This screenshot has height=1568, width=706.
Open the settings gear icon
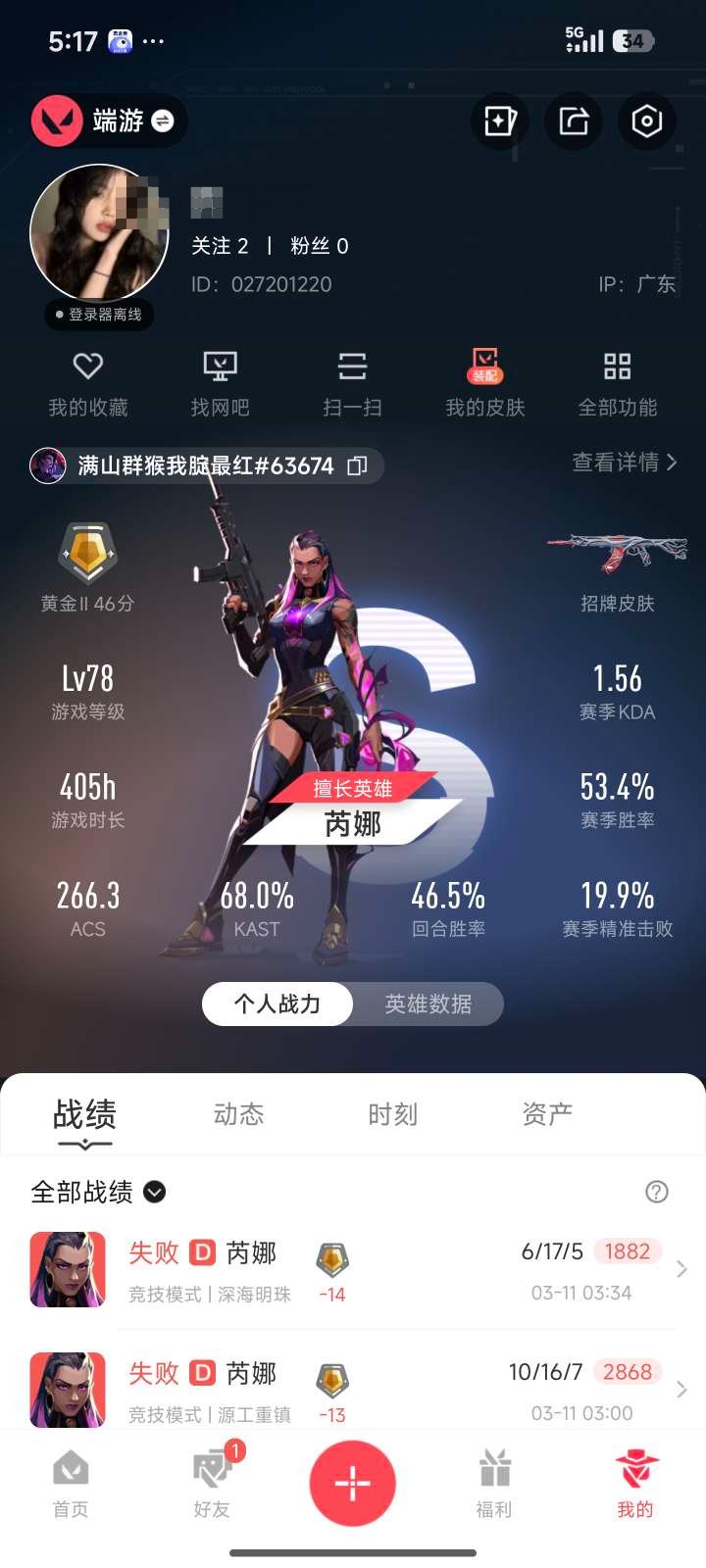(x=647, y=121)
